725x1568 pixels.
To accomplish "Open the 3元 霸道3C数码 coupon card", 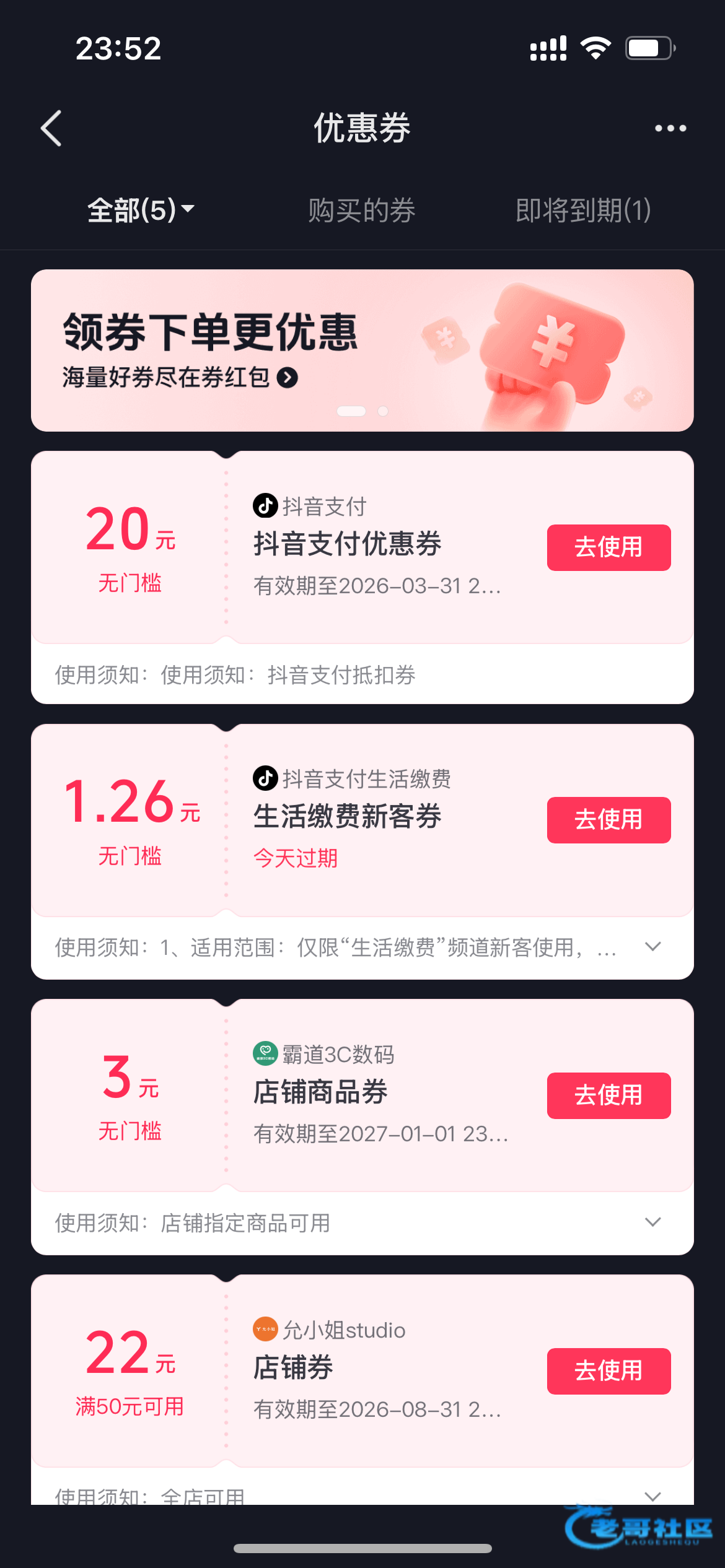I will point(372,1095).
